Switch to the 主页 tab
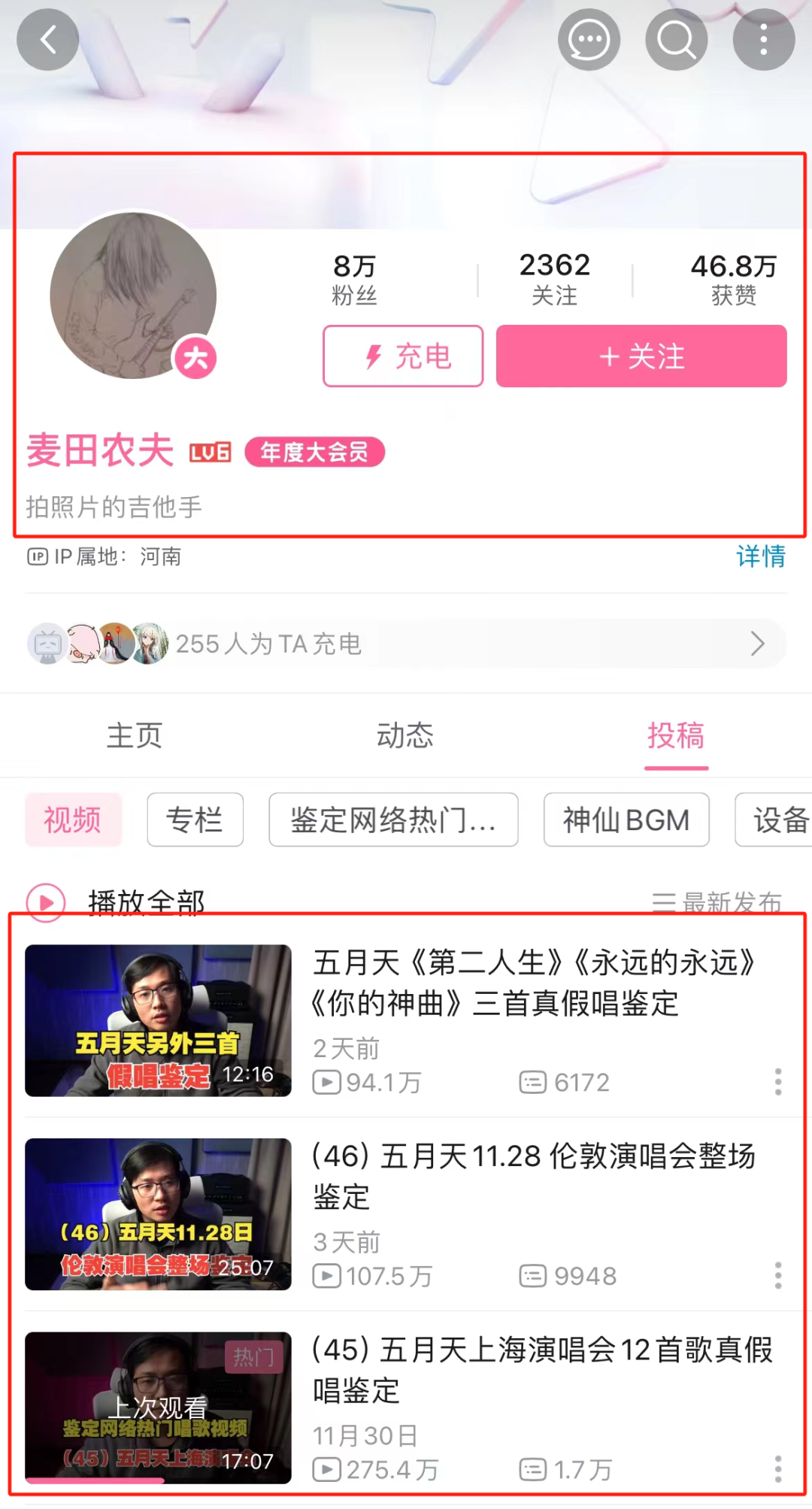The width and height of the screenshot is (812, 1509). pyautogui.click(x=135, y=735)
